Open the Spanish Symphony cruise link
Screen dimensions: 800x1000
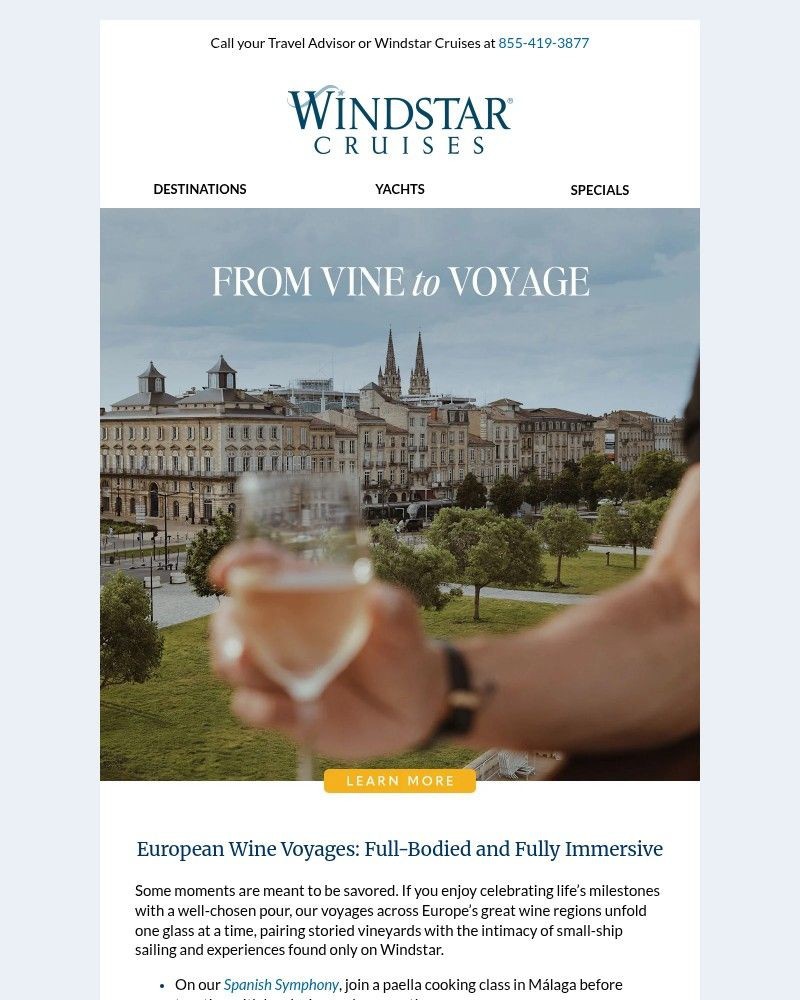pyautogui.click(x=280, y=984)
